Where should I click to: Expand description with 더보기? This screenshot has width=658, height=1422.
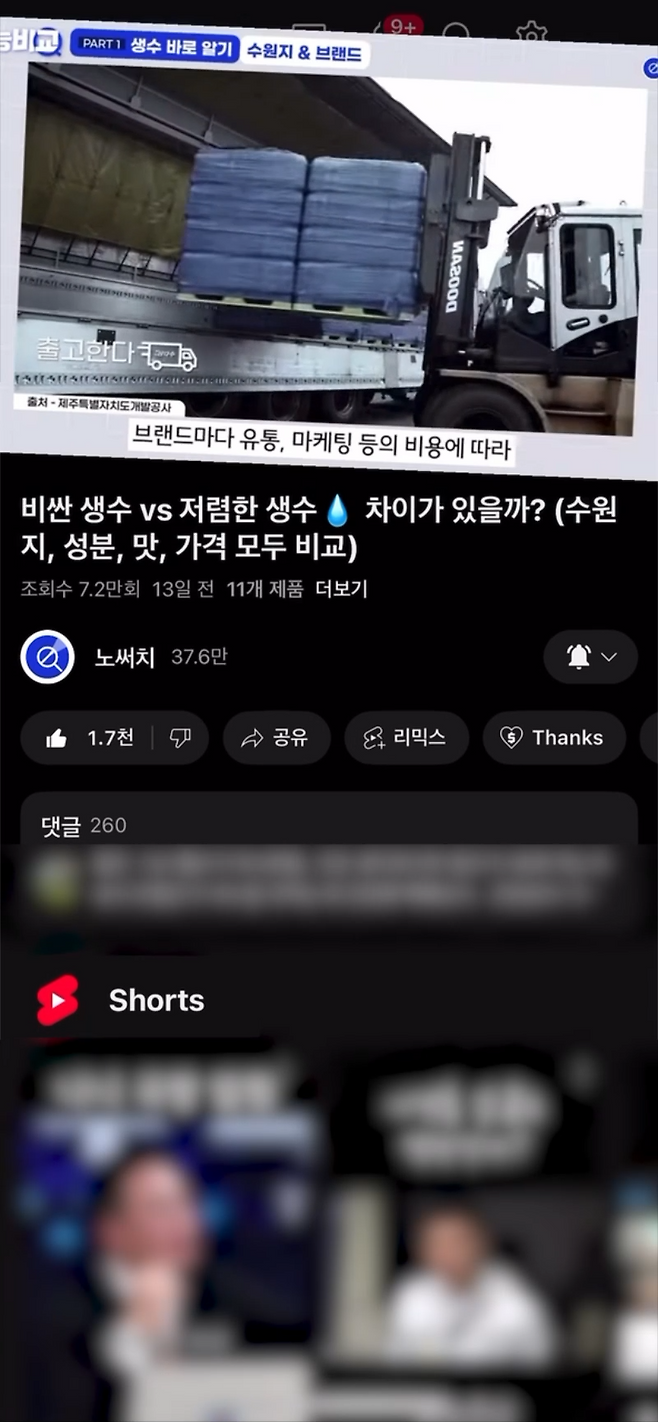pyautogui.click(x=341, y=589)
